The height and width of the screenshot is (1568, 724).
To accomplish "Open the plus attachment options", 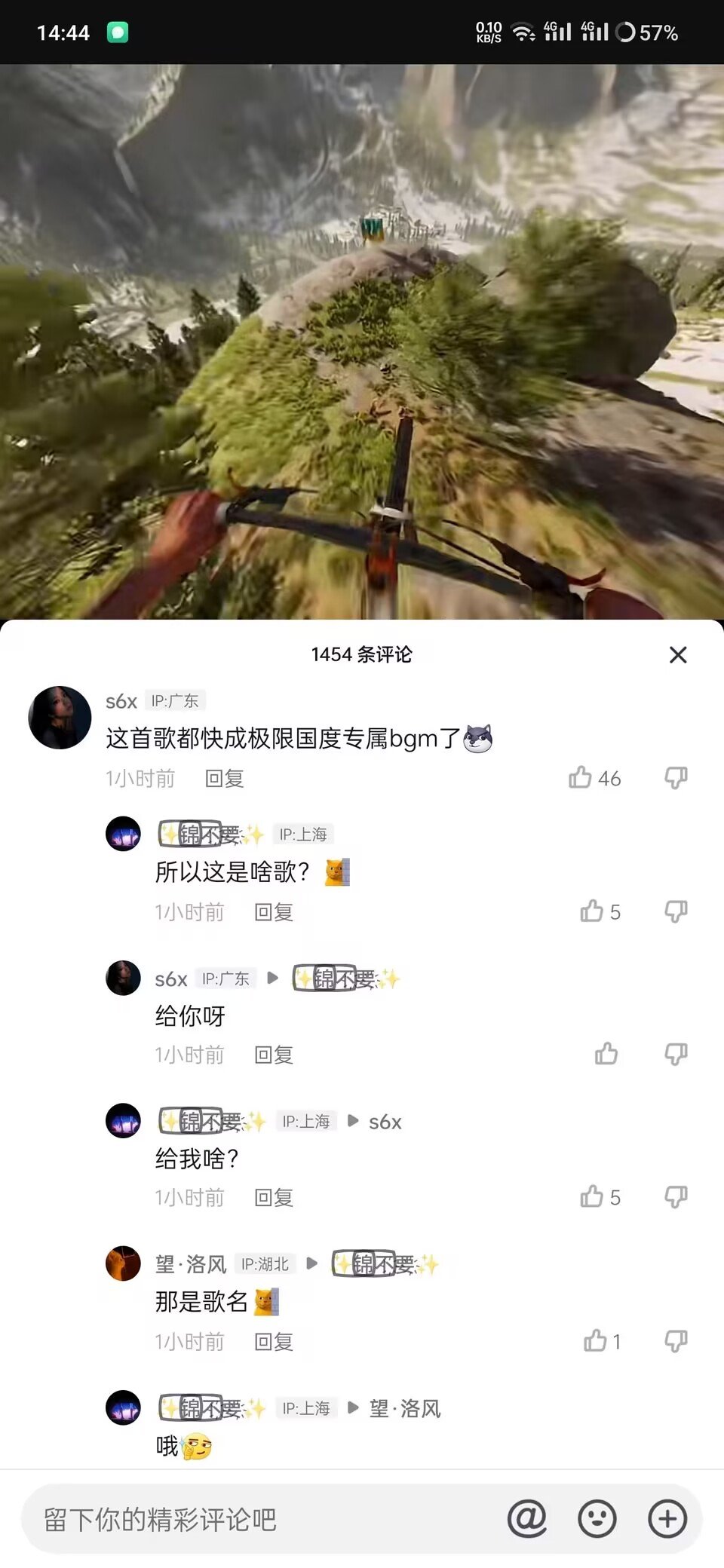I will coord(667,1518).
